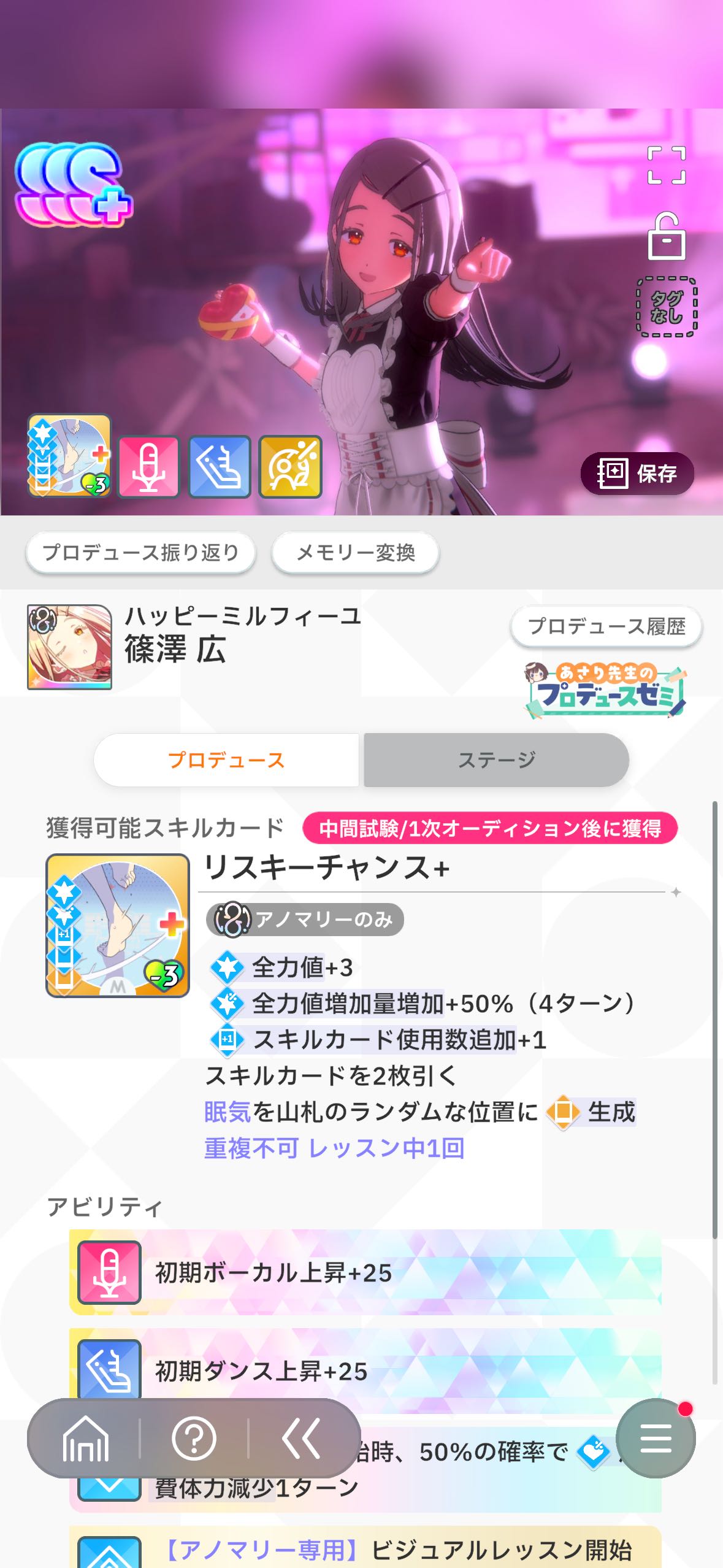723x1568 pixels.
Task: Open プロデュース振り返り review
Action: coord(140,553)
